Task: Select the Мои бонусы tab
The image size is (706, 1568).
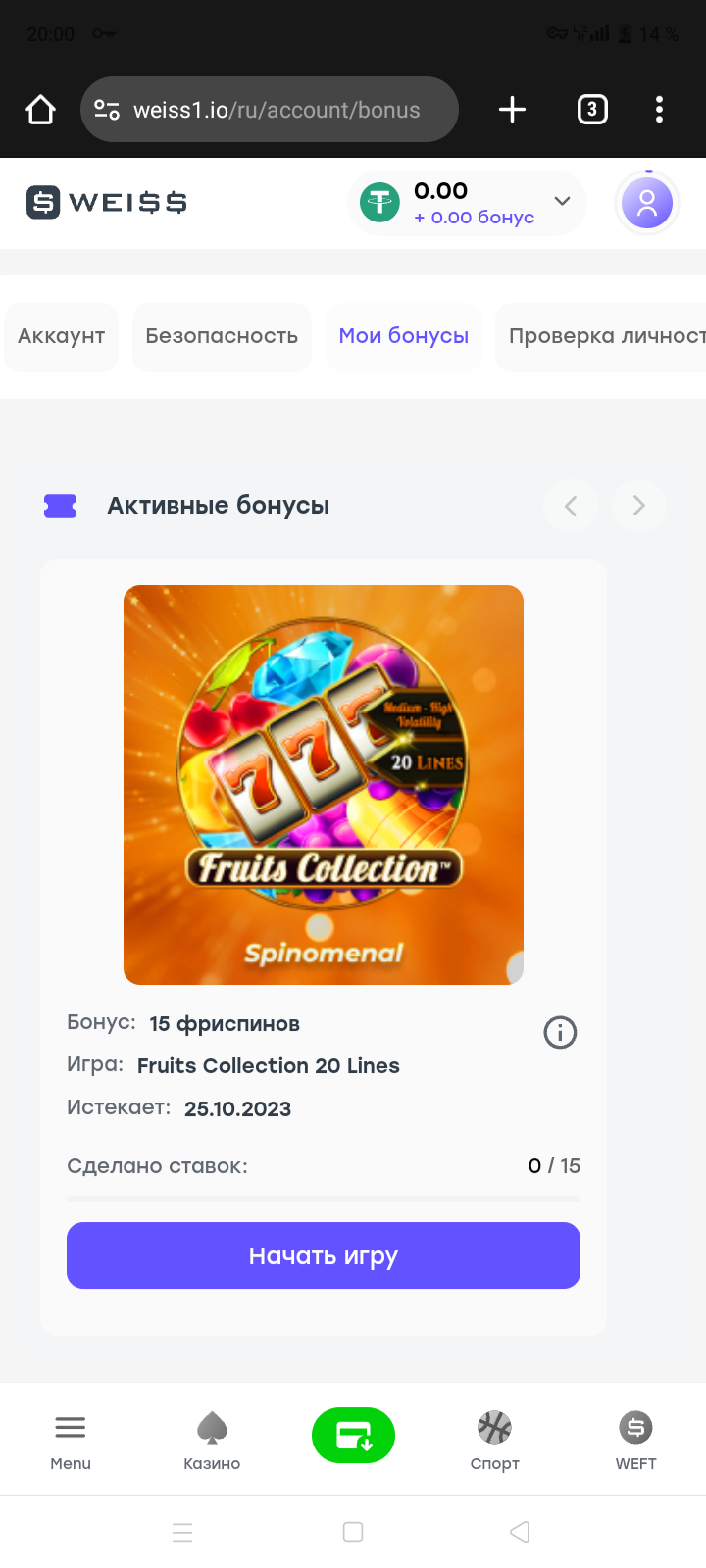Action: point(403,336)
